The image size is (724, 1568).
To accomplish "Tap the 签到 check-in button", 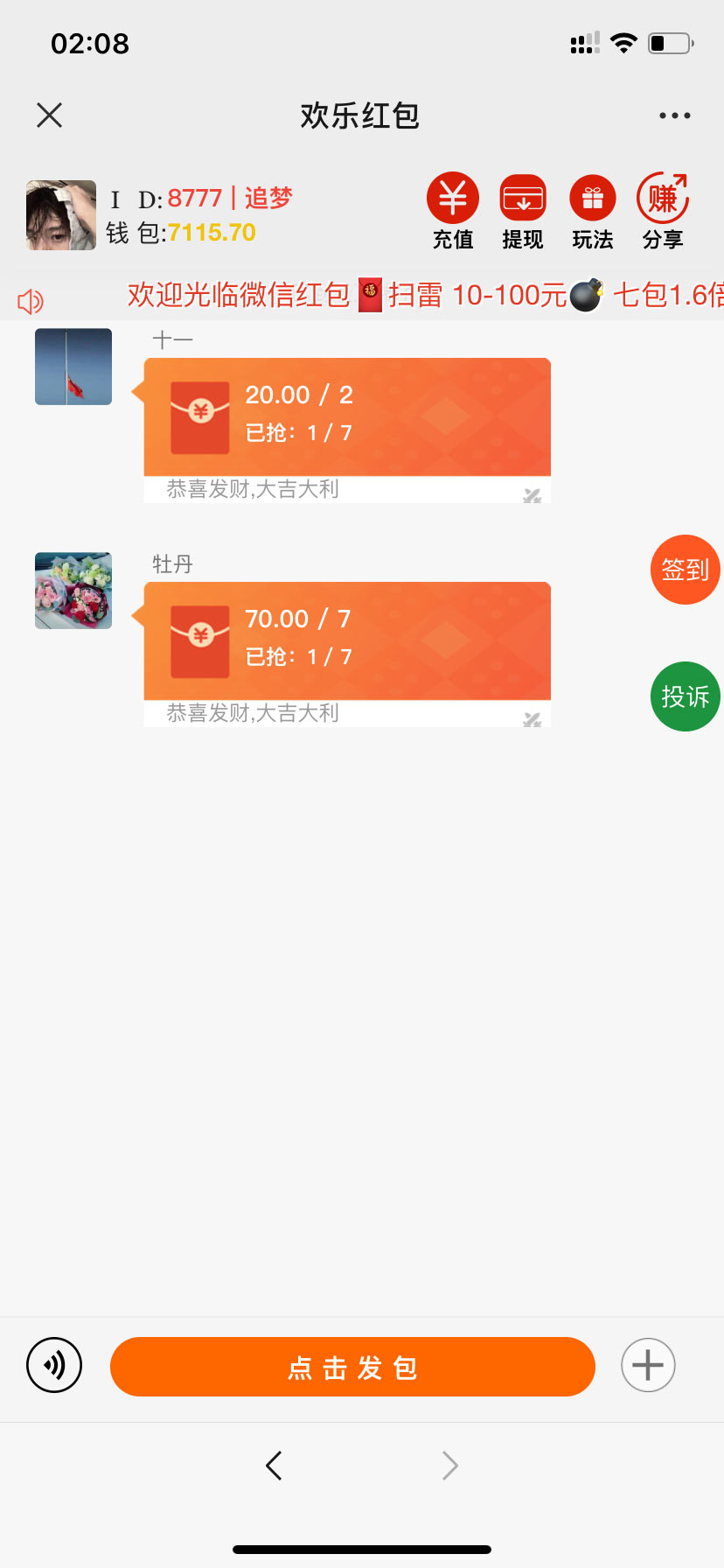I will (x=685, y=570).
